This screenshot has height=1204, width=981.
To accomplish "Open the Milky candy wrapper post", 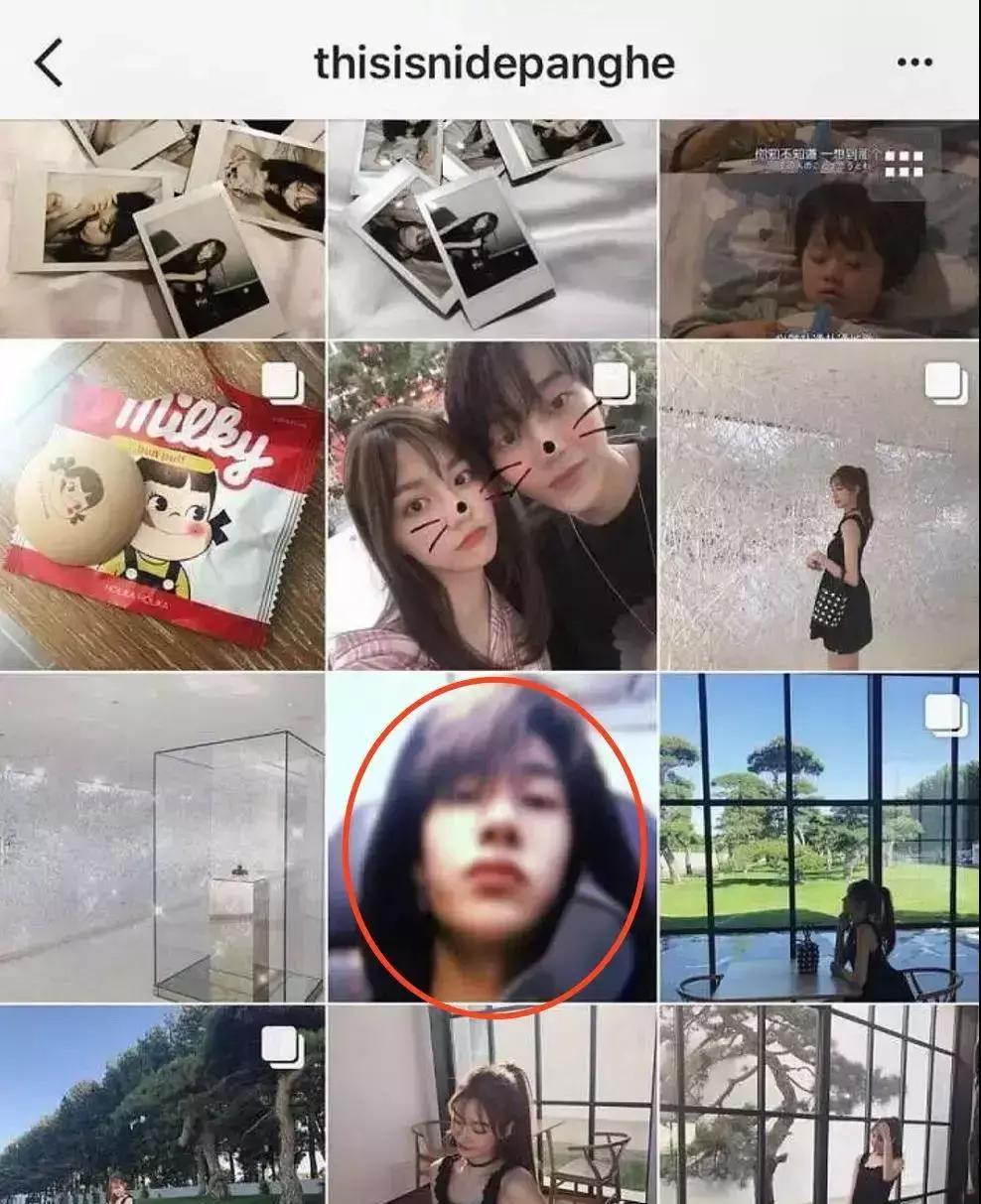I will [x=162, y=505].
